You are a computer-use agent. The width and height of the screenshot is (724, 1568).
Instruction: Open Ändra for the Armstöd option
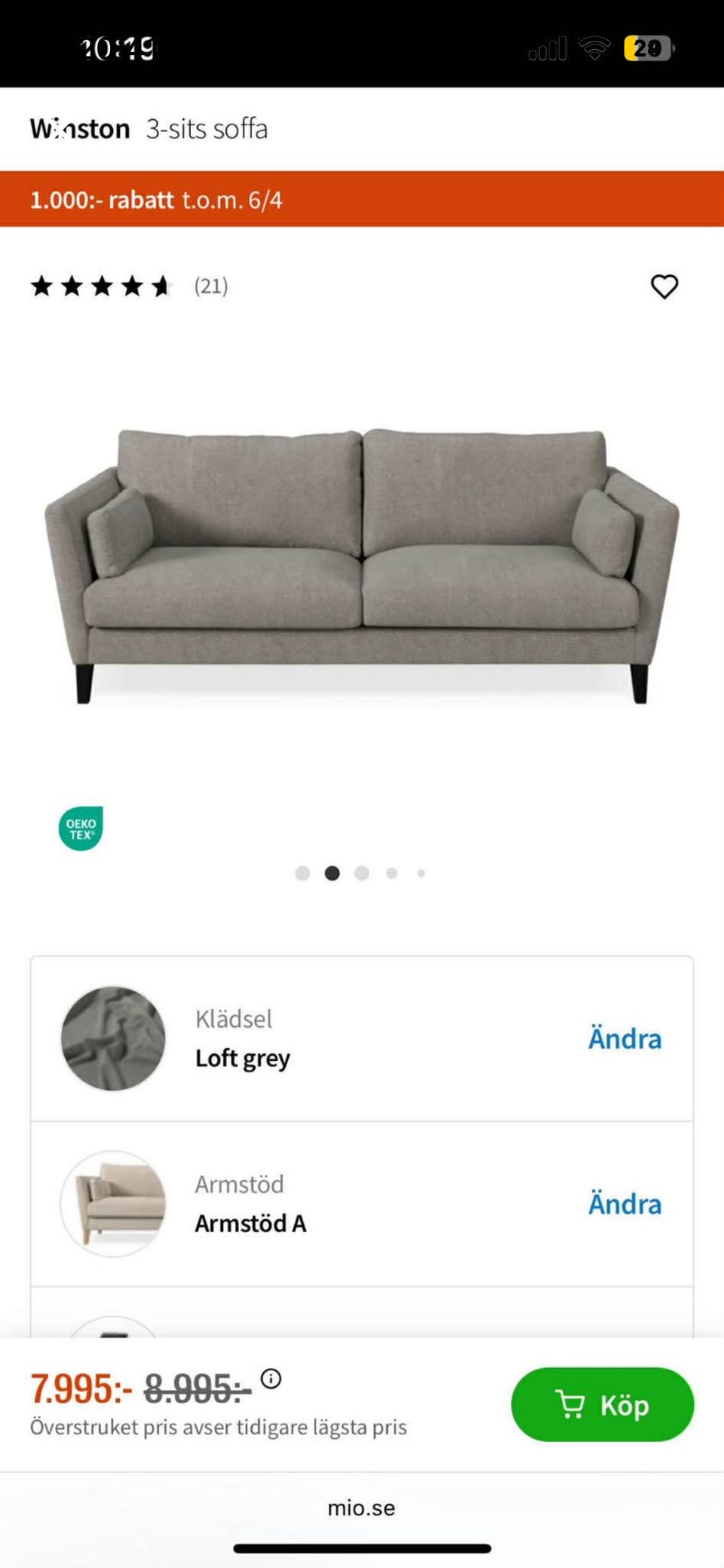point(624,1204)
